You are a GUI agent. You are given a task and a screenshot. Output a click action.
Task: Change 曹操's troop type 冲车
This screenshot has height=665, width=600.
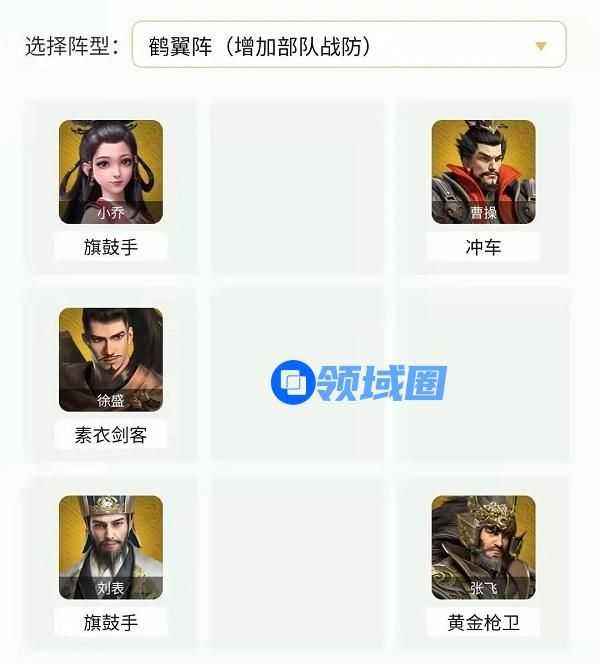tap(483, 247)
